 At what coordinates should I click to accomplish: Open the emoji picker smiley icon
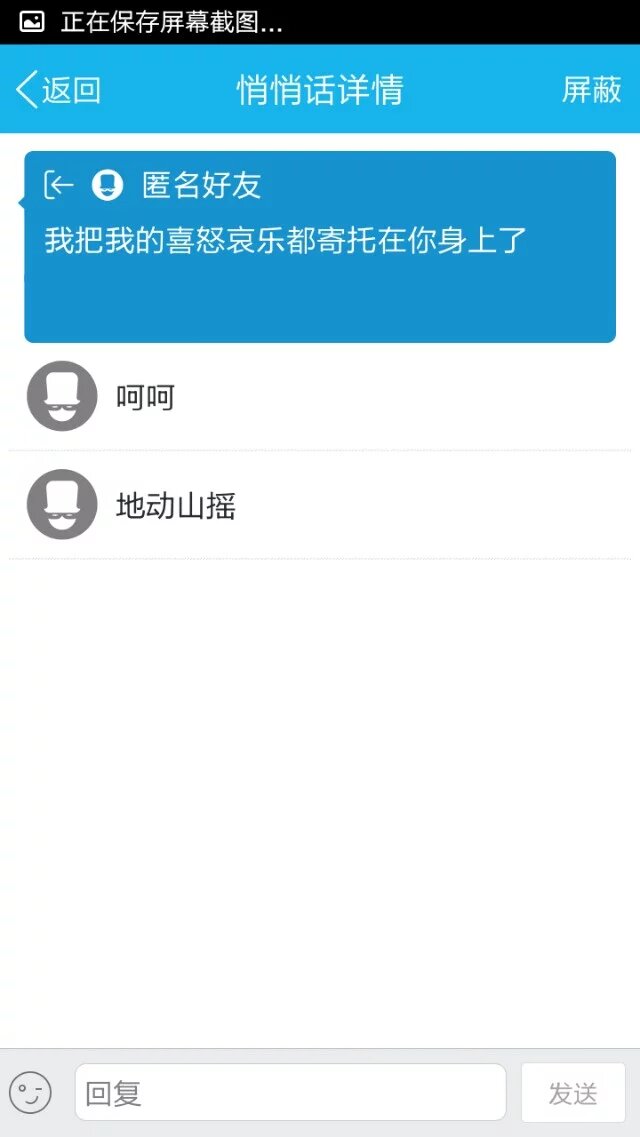pyautogui.click(x=30, y=1093)
